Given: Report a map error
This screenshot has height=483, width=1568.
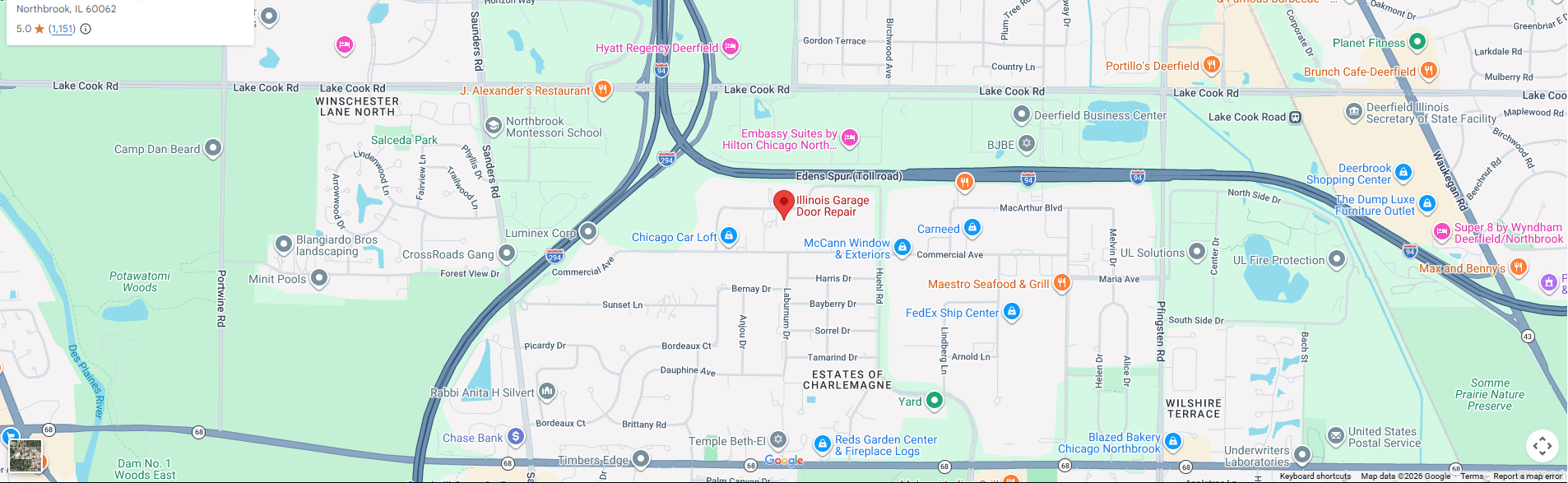Looking at the screenshot, I should (1527, 476).
